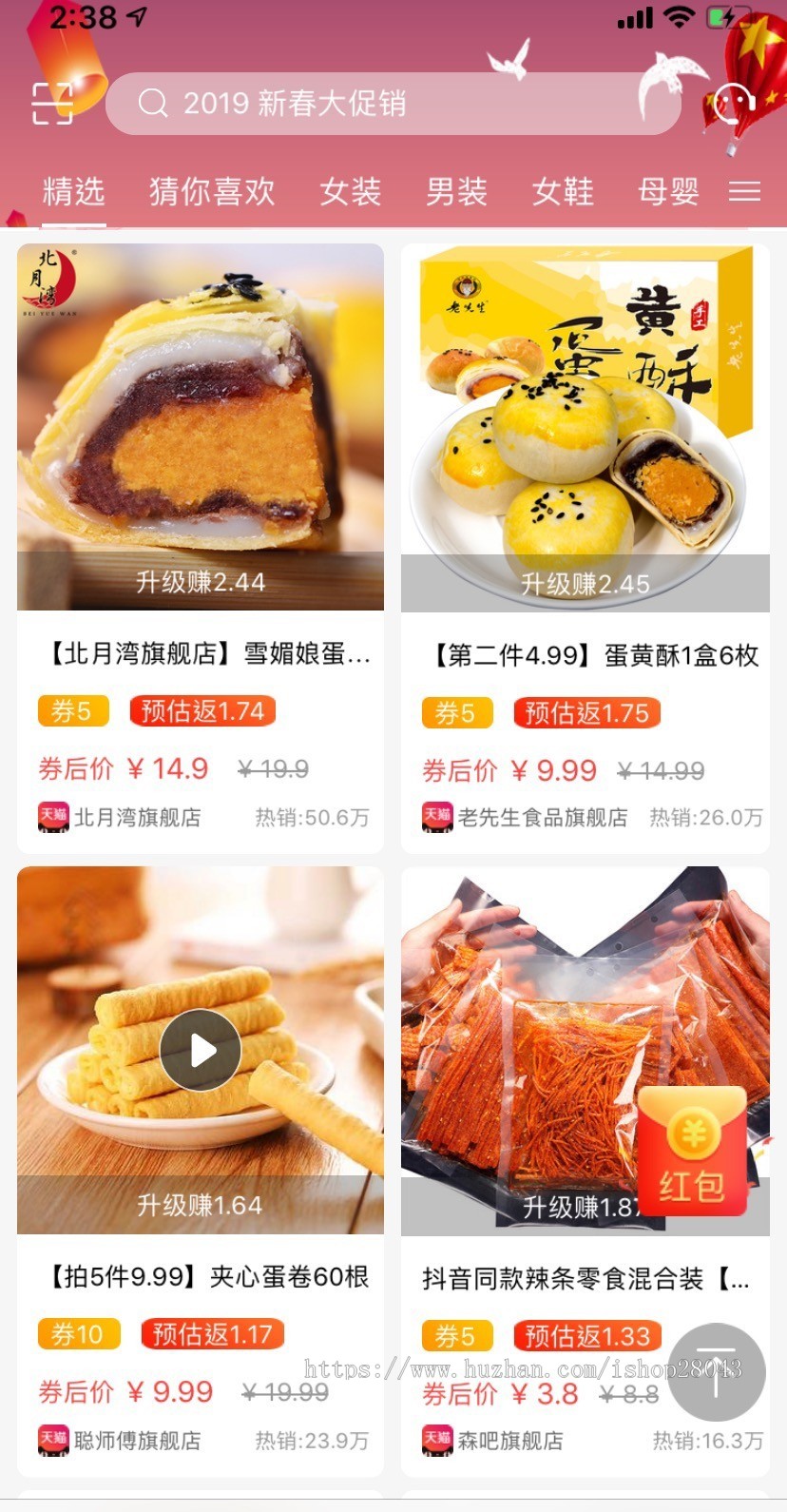
Task: Open the category menu via hamburger icon
Action: 744,190
